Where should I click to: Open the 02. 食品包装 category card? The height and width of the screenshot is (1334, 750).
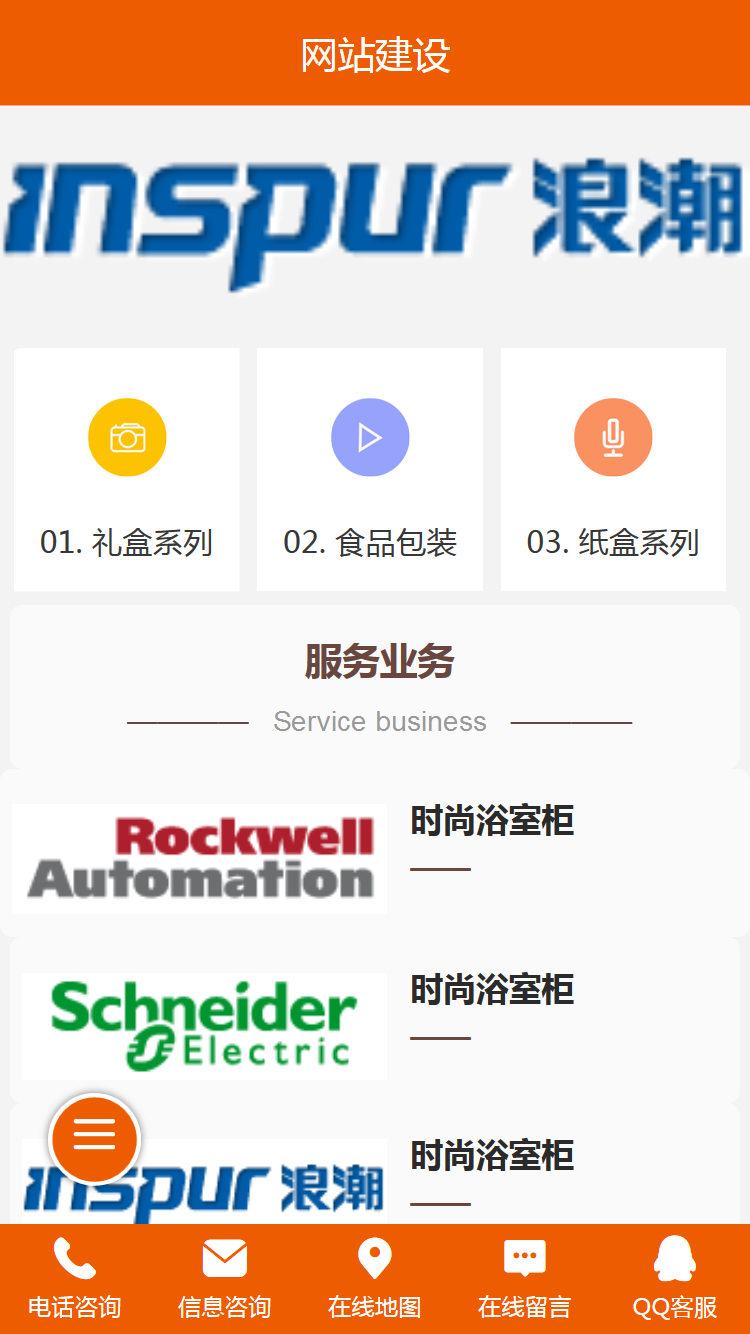tap(370, 469)
